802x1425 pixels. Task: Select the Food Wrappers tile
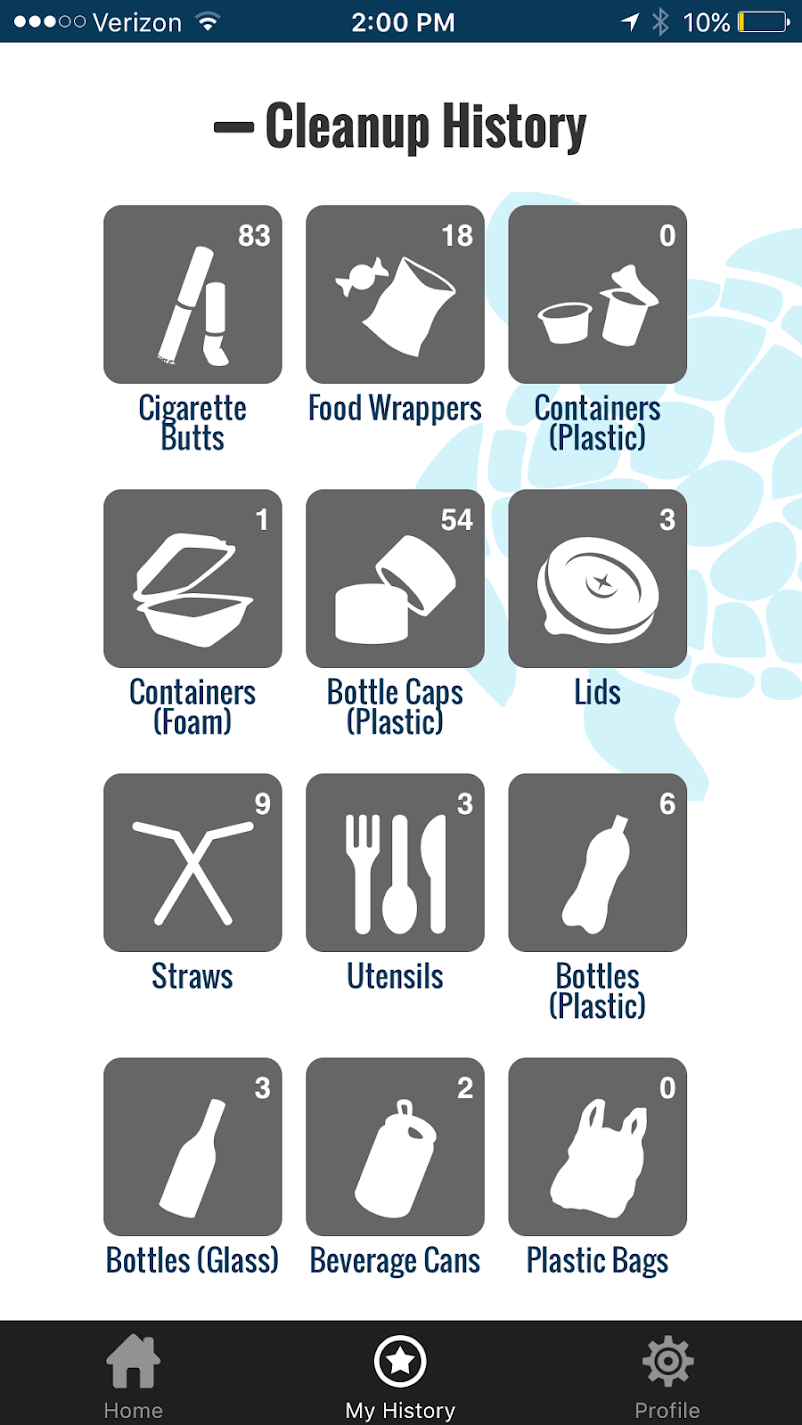coord(395,294)
